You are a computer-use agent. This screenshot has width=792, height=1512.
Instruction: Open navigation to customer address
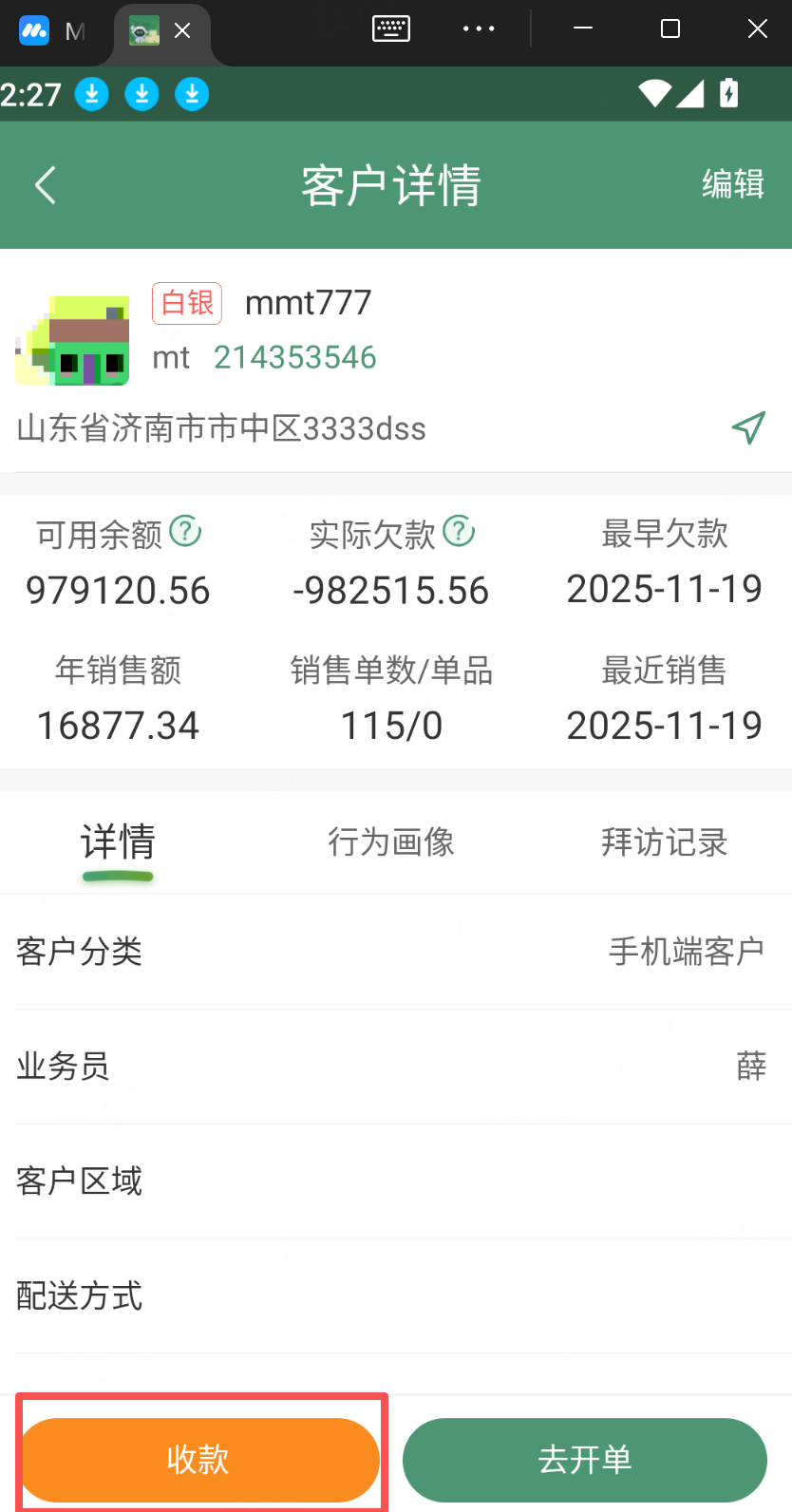[x=748, y=427]
